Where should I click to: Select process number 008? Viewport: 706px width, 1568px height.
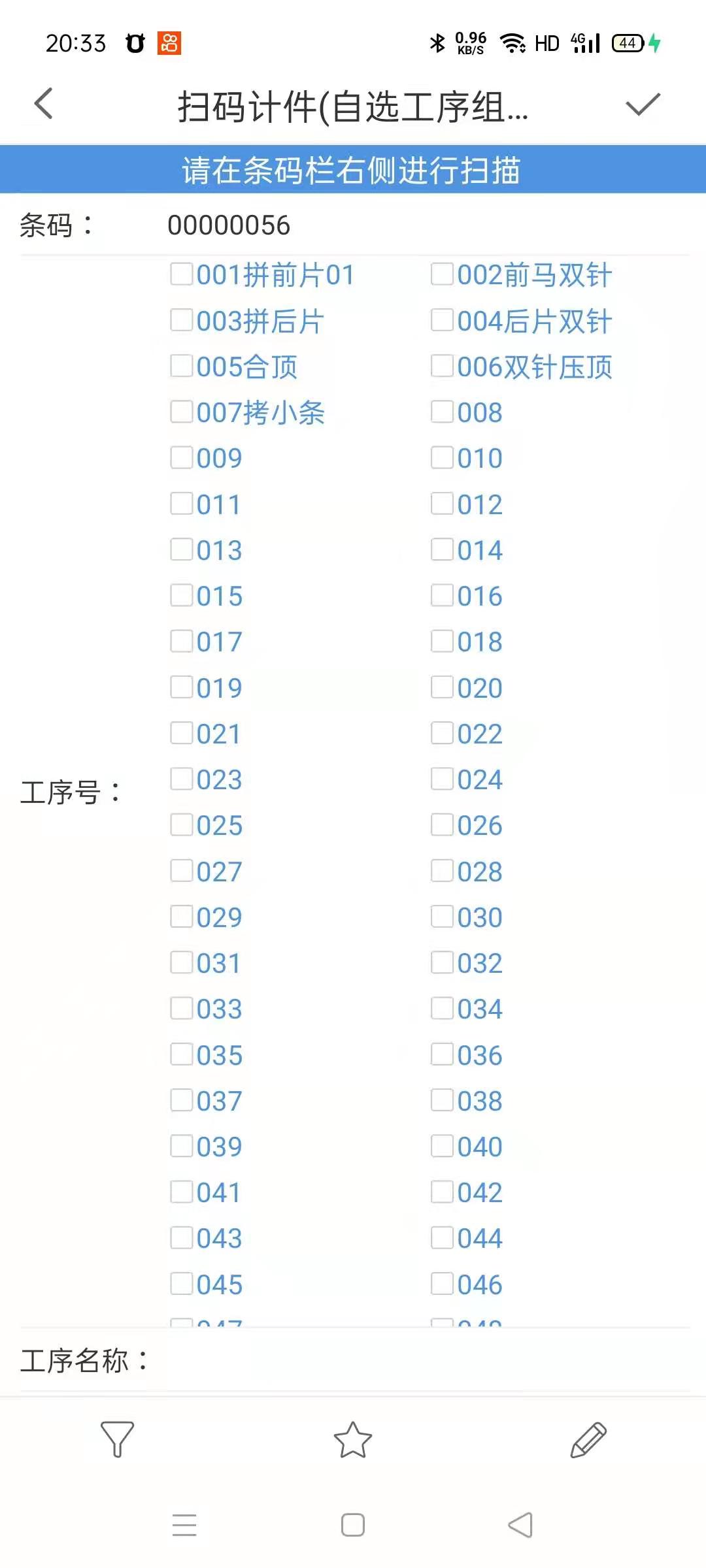click(x=443, y=412)
